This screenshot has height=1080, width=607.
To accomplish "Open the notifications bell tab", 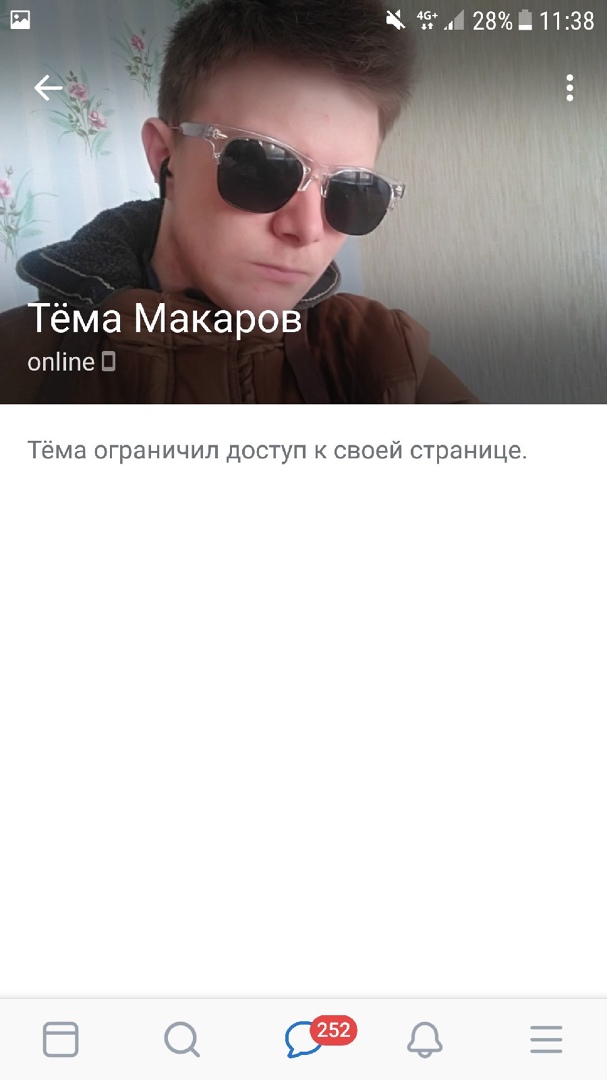I will click(x=425, y=1040).
